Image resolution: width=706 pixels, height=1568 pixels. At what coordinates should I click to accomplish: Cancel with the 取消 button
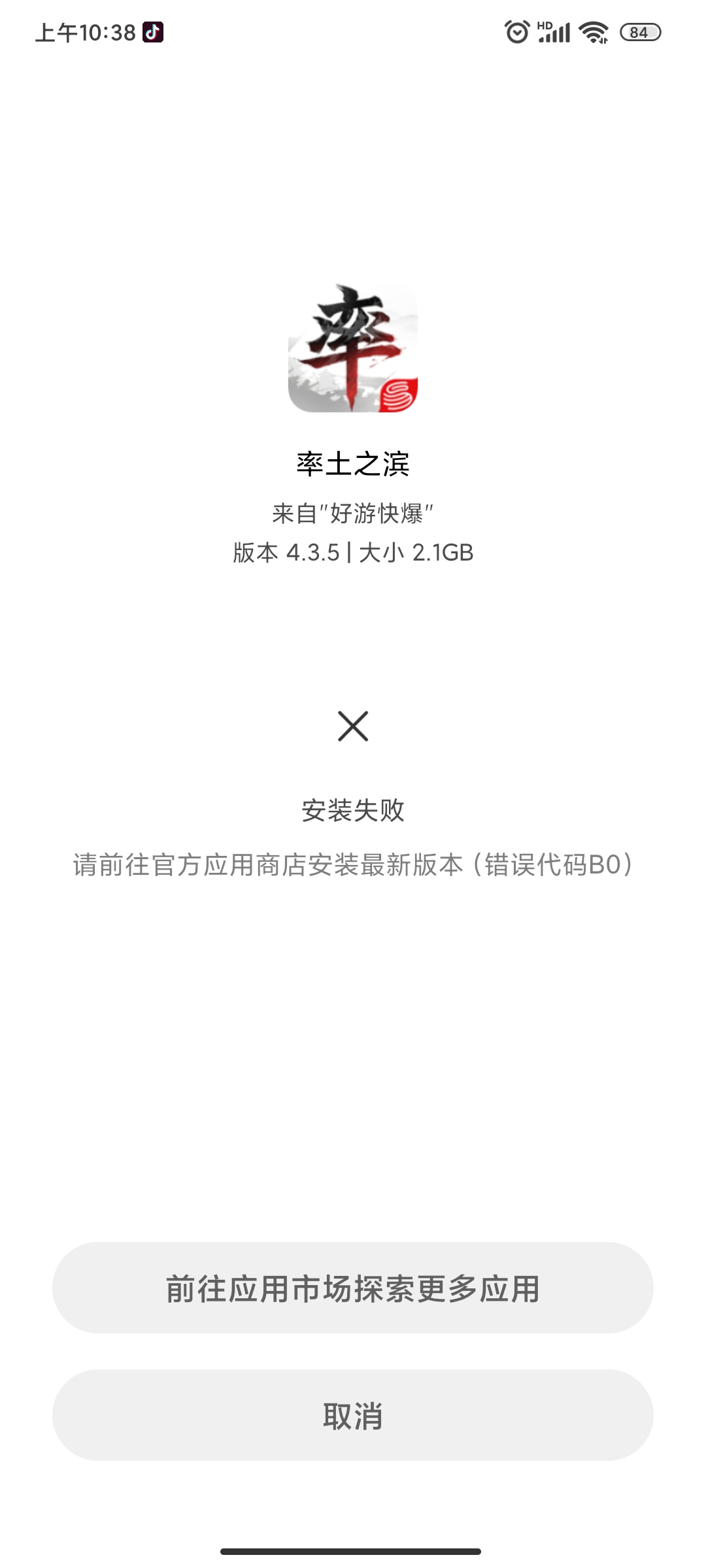coord(353,1415)
